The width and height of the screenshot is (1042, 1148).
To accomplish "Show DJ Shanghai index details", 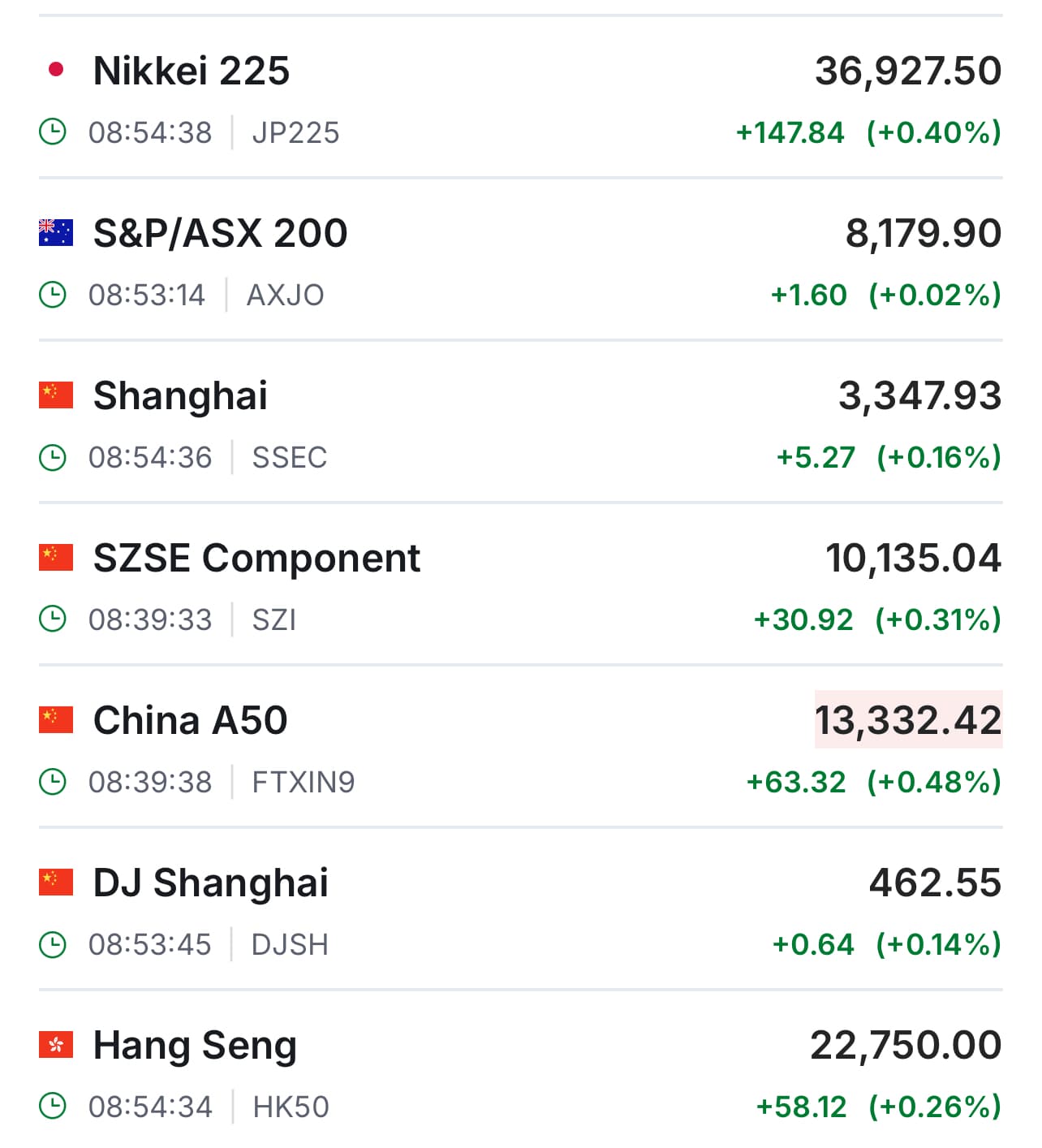I will click(210, 883).
